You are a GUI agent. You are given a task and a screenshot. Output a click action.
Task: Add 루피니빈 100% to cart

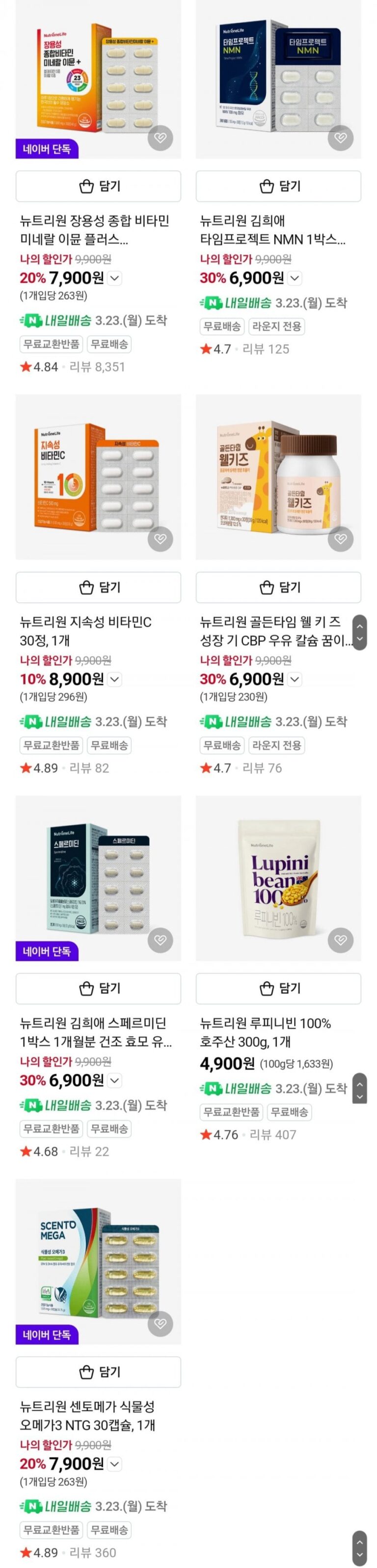coord(278,988)
